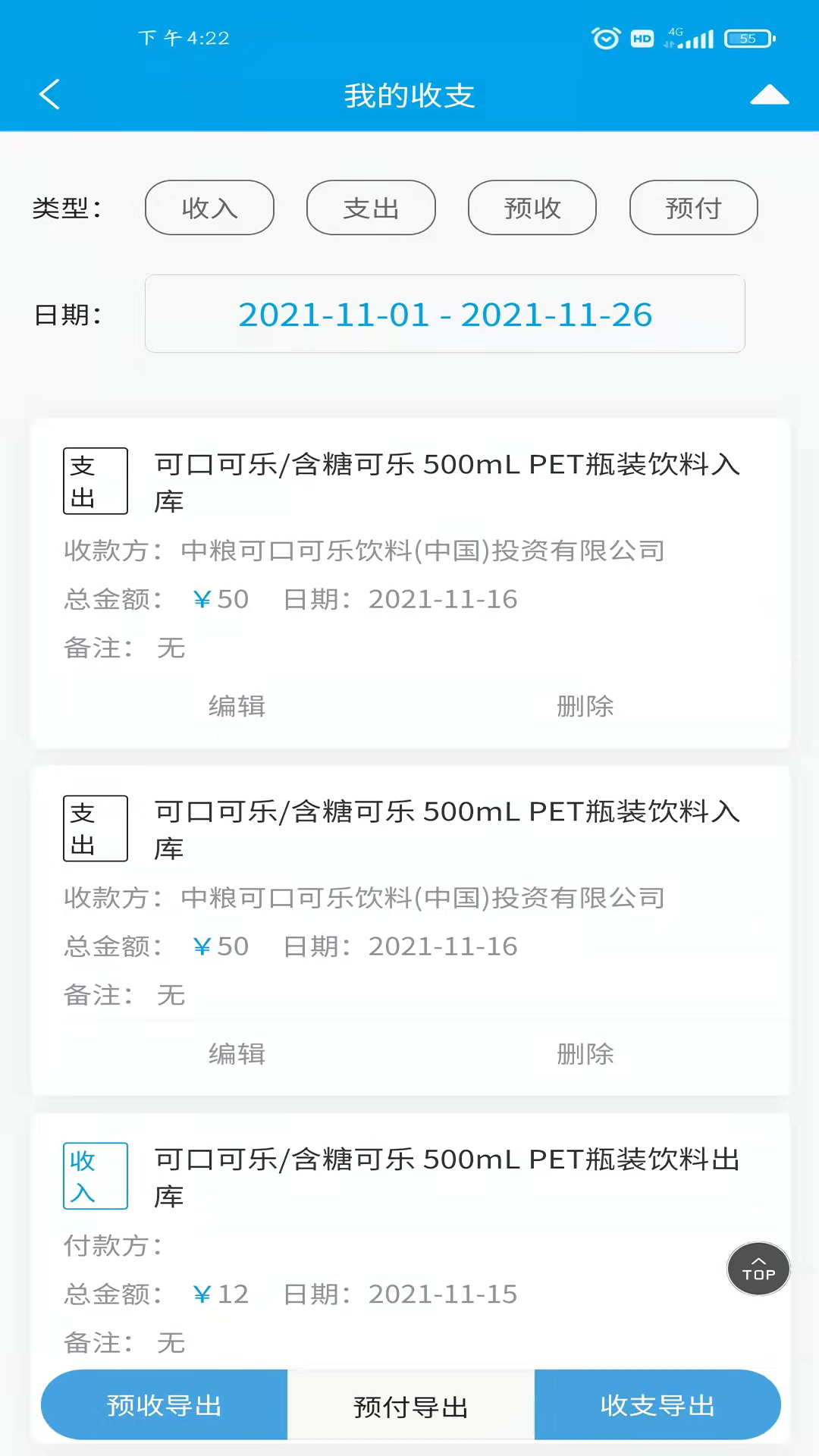Open the date range picker

[x=445, y=314]
